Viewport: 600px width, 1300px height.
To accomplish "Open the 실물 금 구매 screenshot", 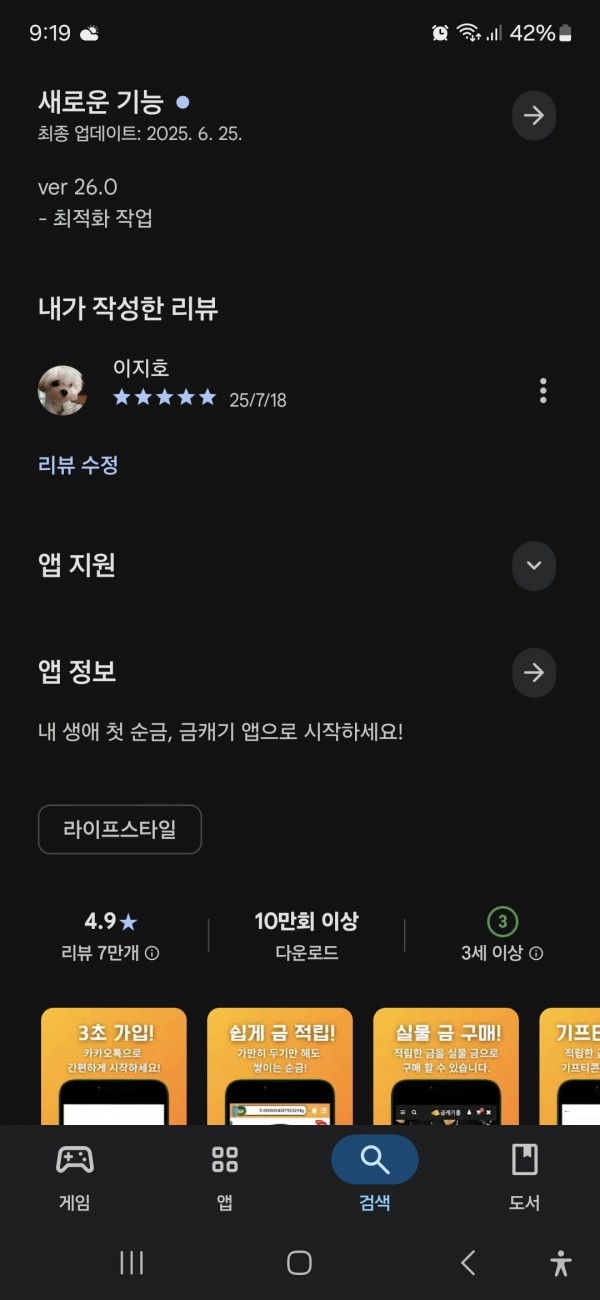I will point(446,1066).
